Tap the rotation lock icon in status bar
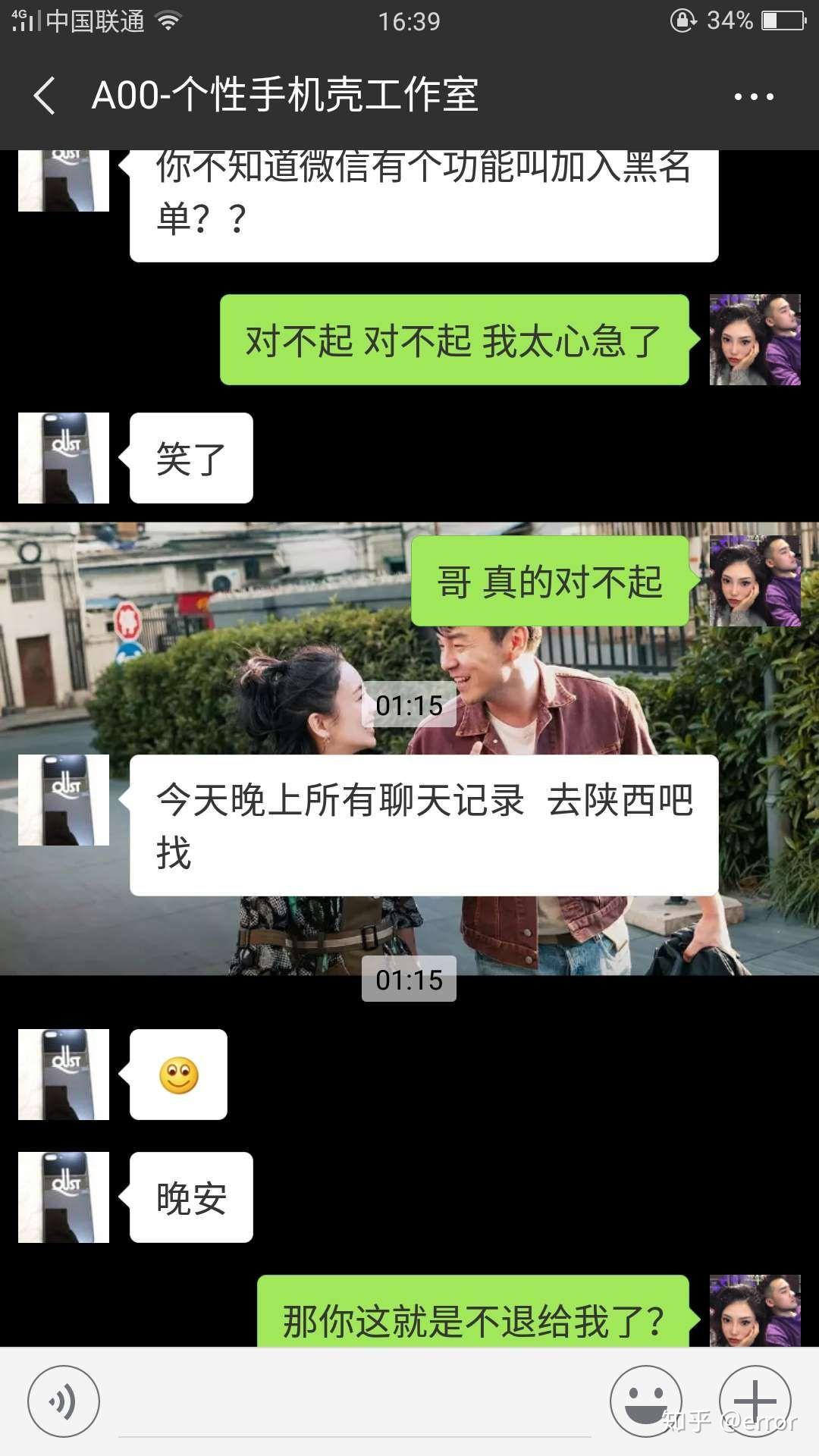 pos(684,20)
